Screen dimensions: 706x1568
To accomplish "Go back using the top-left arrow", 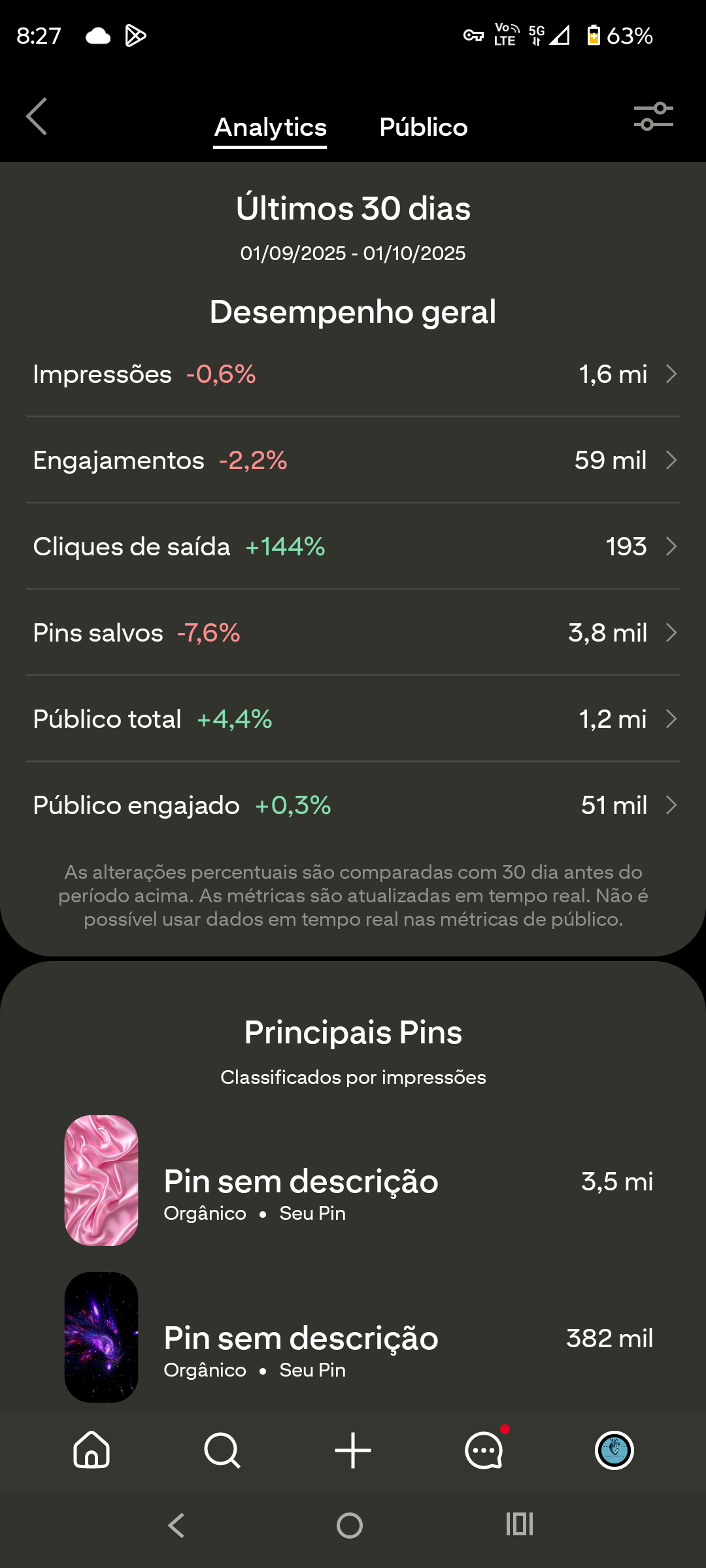I will pos(37,117).
